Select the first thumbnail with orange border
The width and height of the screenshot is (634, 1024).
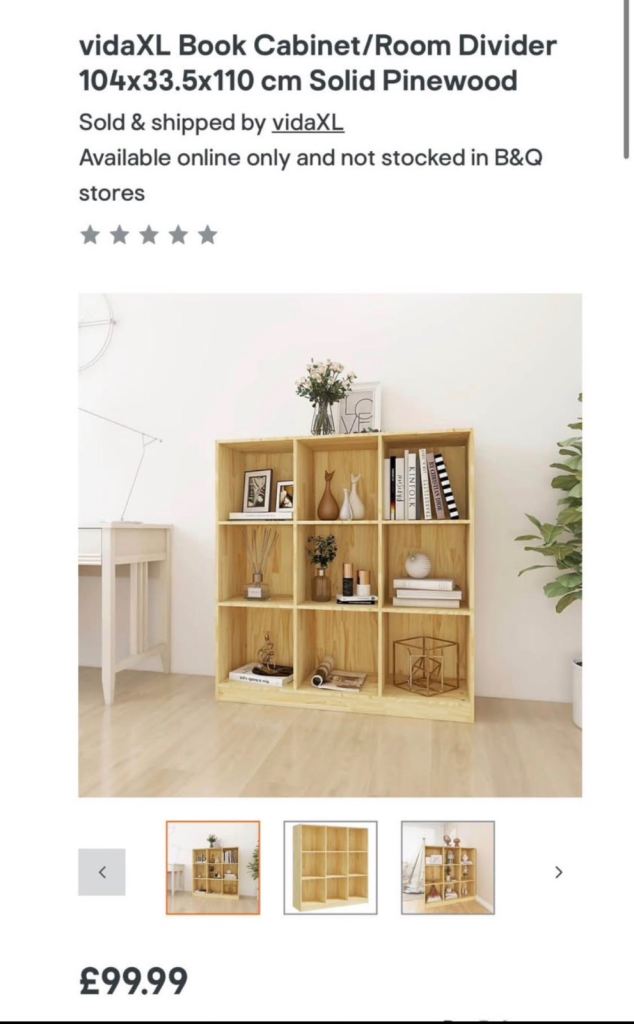pos(213,867)
